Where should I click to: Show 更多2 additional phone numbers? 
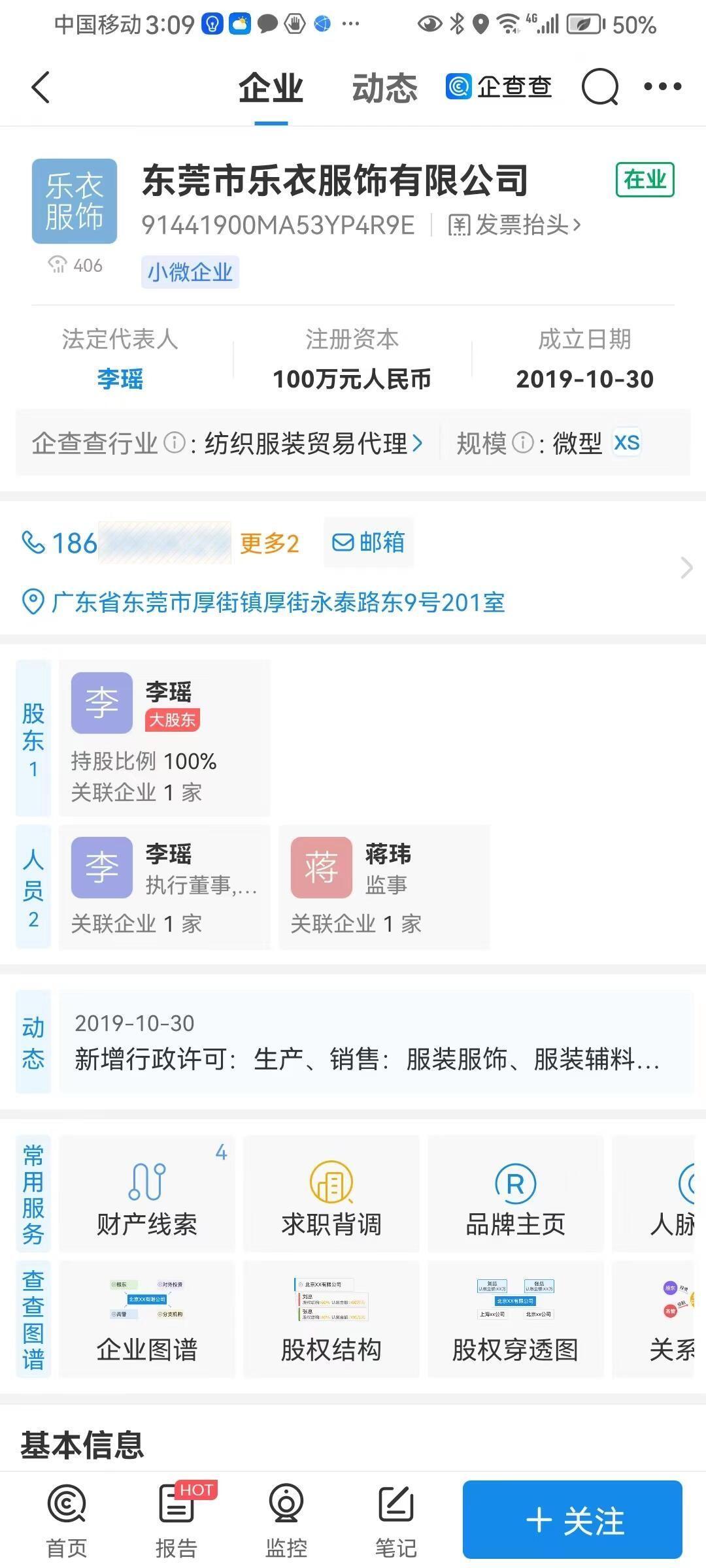(269, 543)
